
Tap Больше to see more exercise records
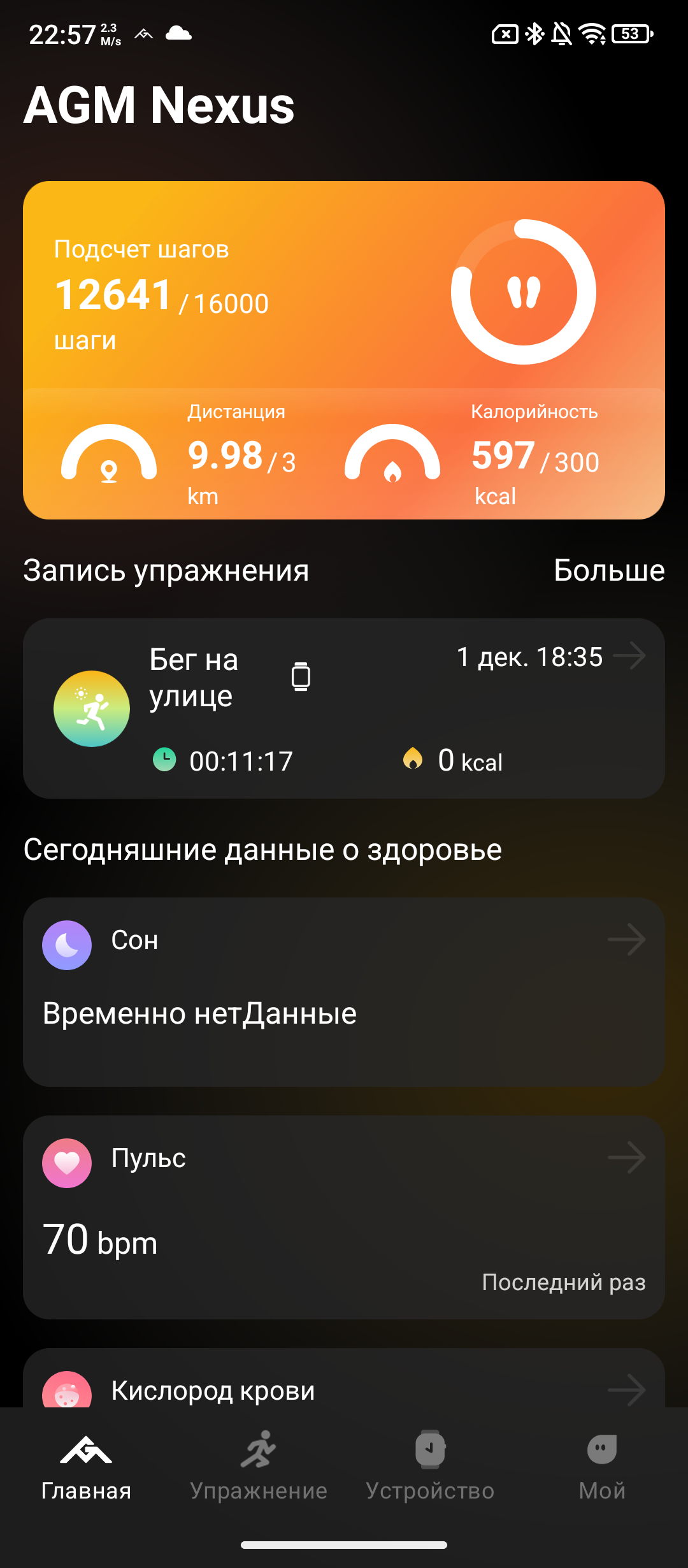click(608, 570)
